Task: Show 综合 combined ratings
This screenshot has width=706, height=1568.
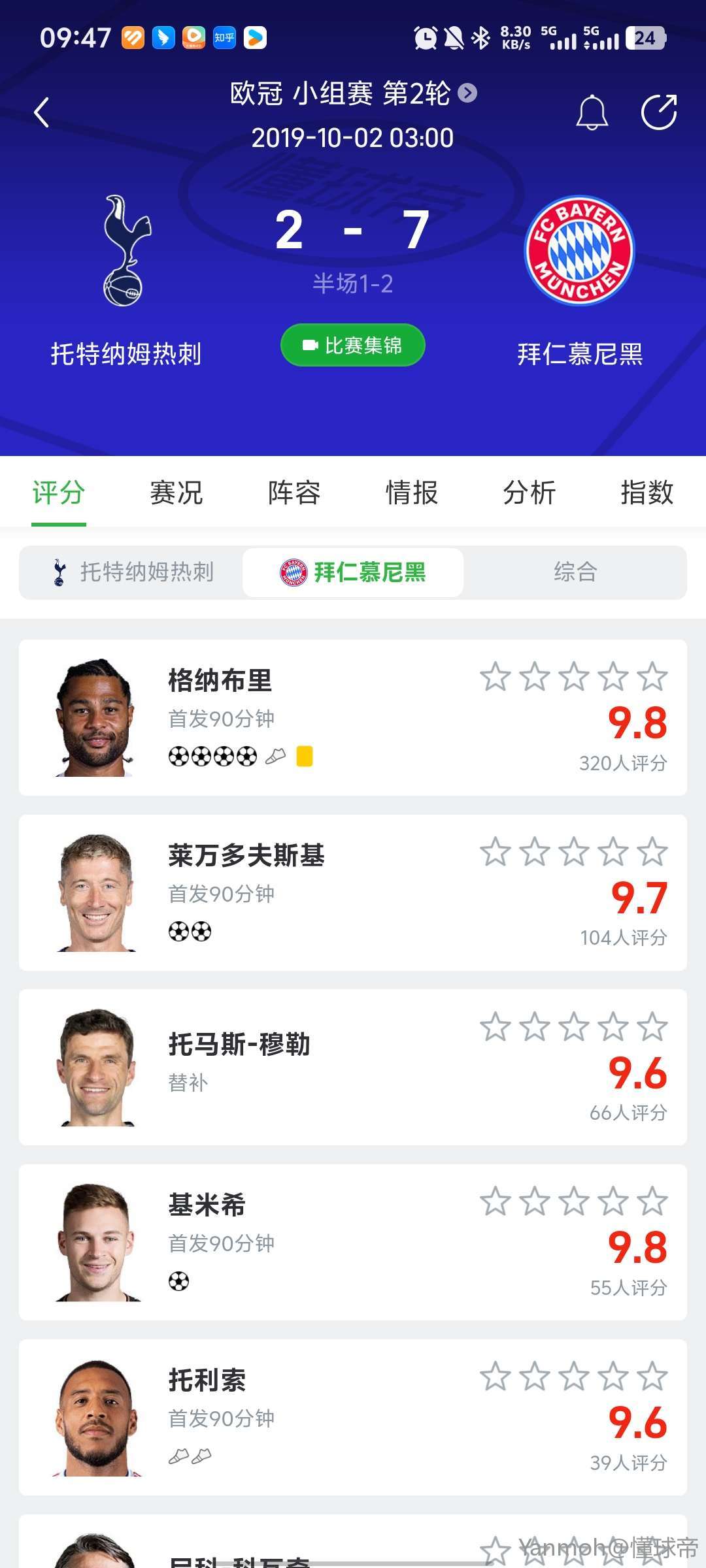Action: pos(575,572)
